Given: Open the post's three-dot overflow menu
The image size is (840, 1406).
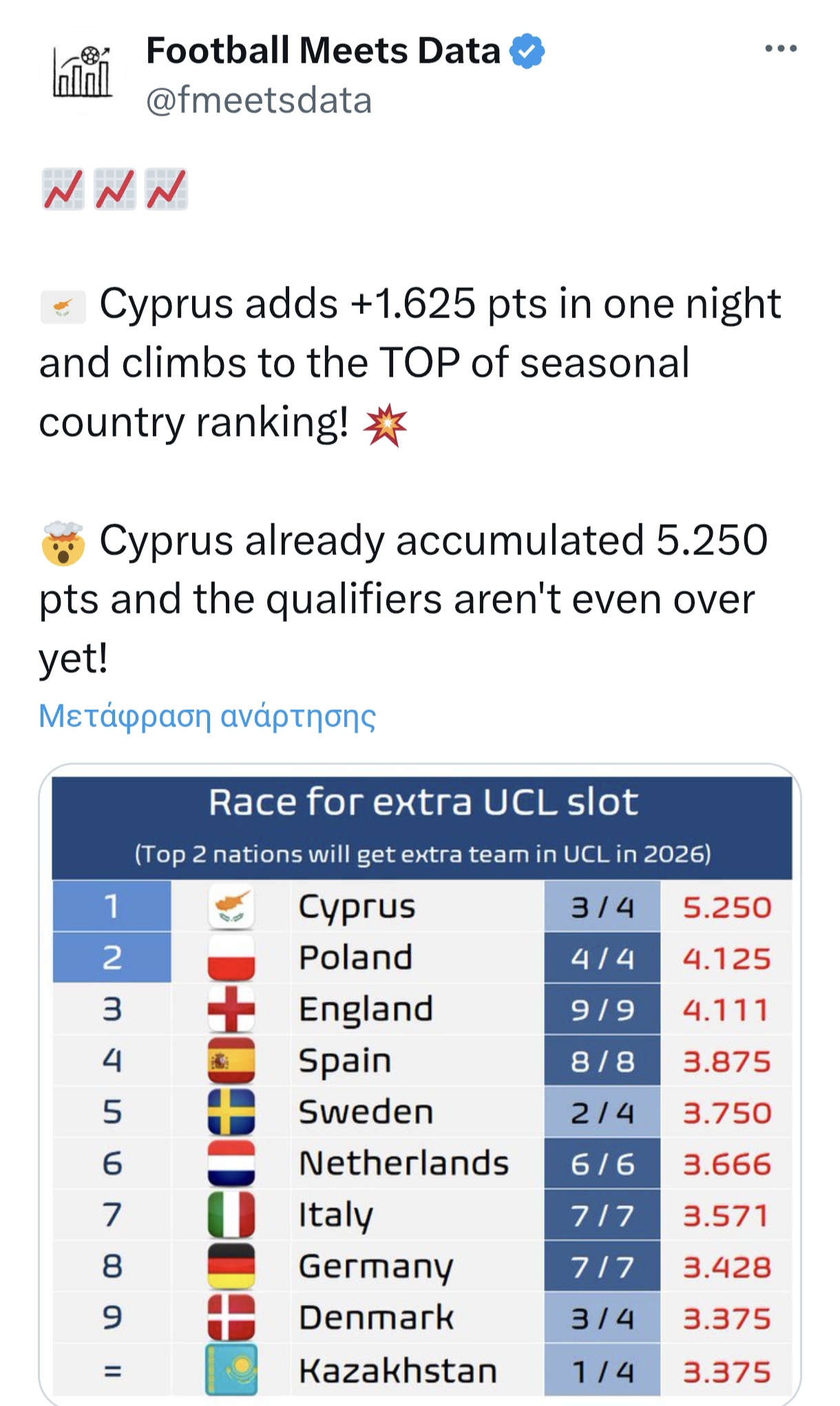Looking at the screenshot, I should tap(781, 49).
